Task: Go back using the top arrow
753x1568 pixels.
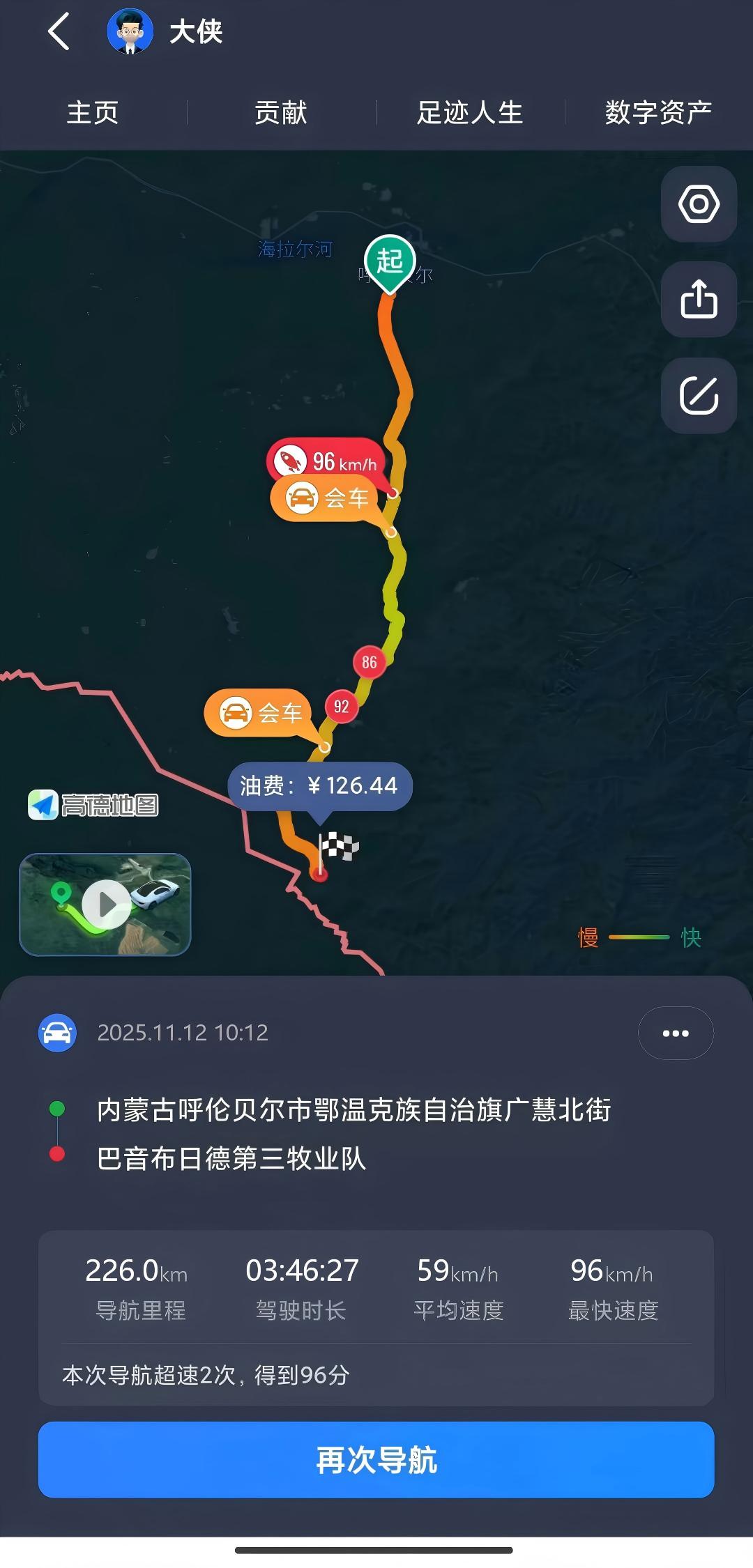Action: (59, 32)
